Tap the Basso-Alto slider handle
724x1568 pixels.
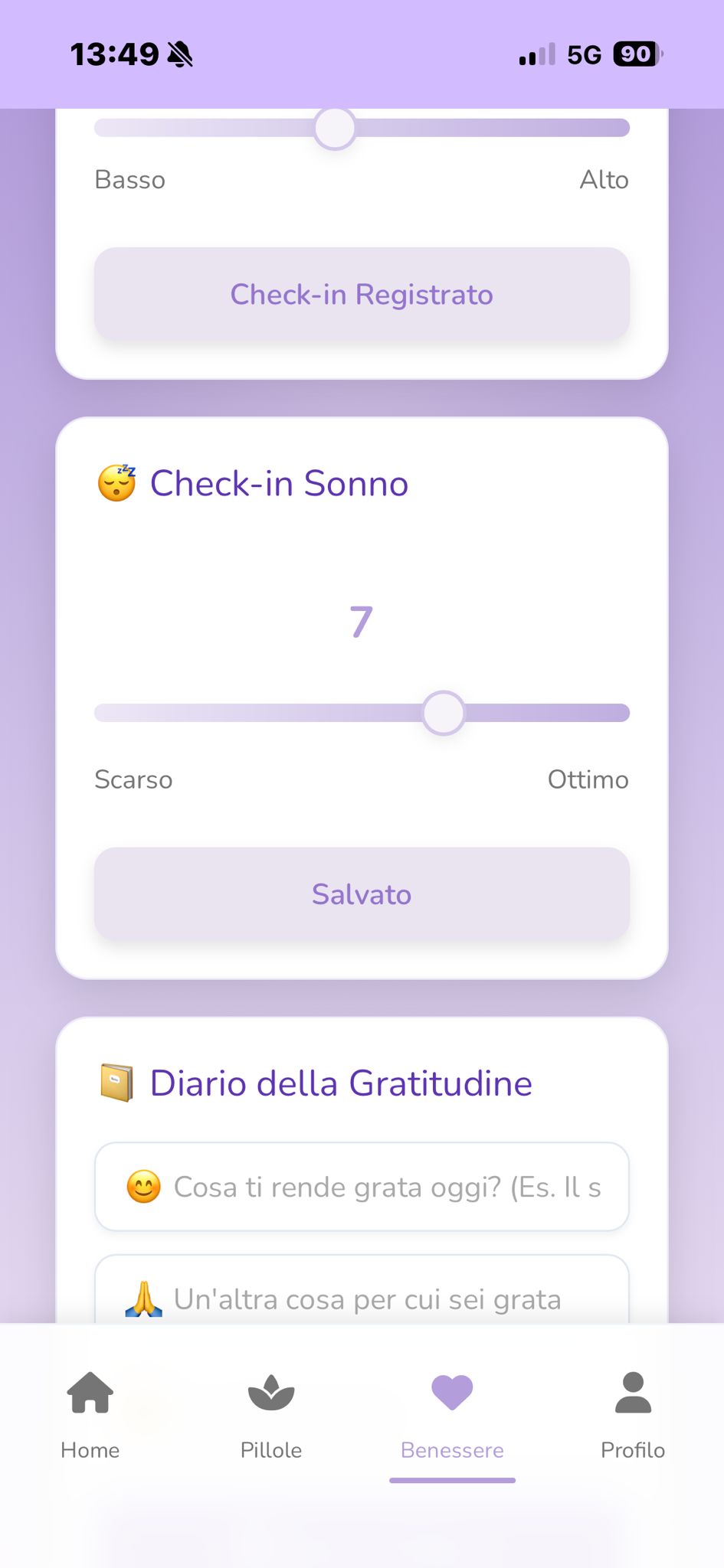pyautogui.click(x=335, y=129)
